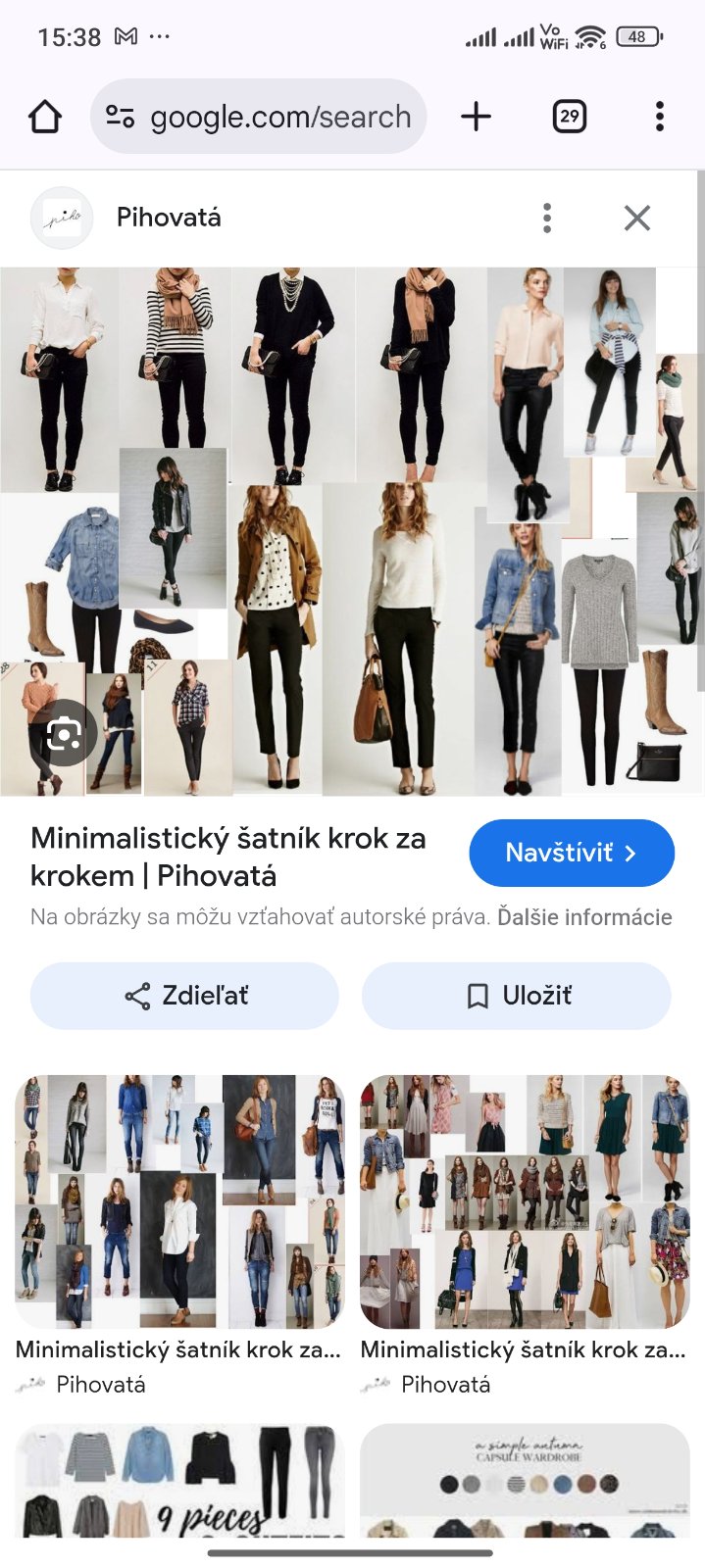This screenshot has height=1568, width=705.
Task: Visit the site with the Navštíviť button
Action: [572, 853]
